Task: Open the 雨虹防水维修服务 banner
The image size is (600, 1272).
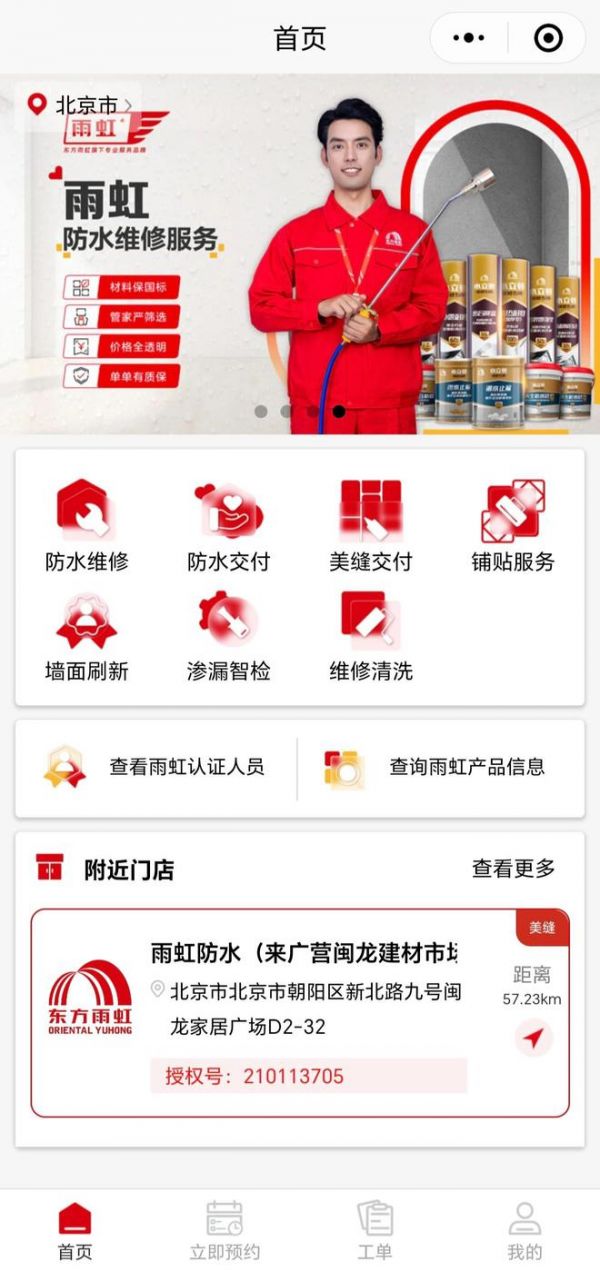Action: [300, 254]
